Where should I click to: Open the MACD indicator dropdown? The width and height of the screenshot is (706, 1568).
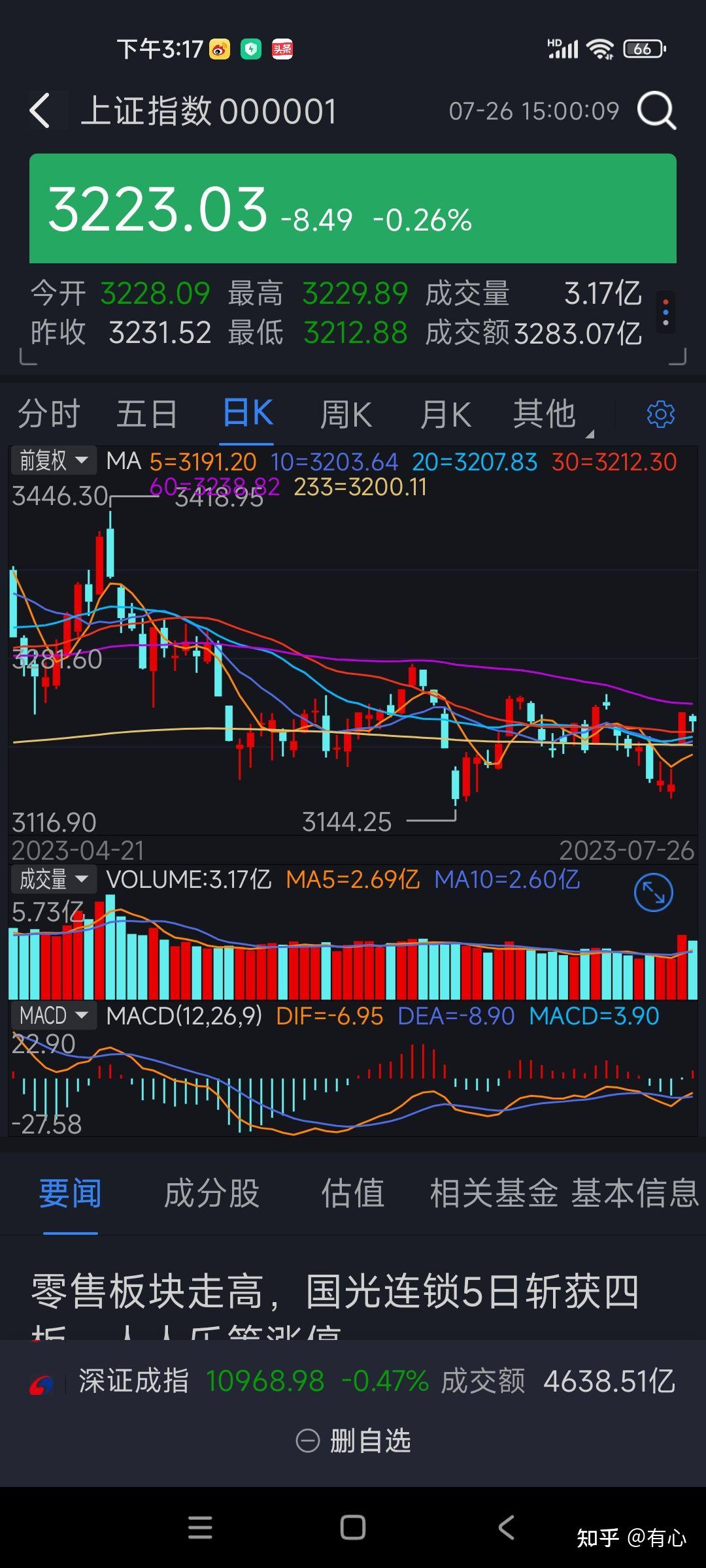pyautogui.click(x=54, y=1016)
